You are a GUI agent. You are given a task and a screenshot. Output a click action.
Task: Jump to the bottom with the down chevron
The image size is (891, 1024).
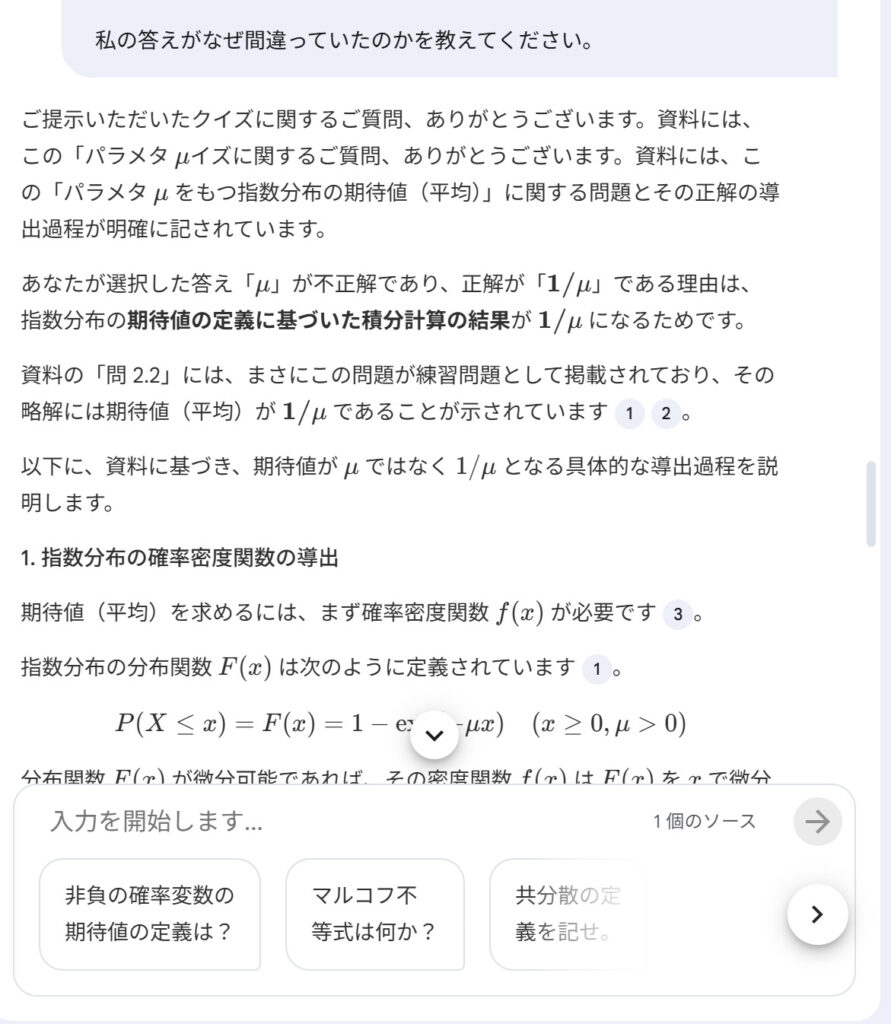click(x=434, y=735)
